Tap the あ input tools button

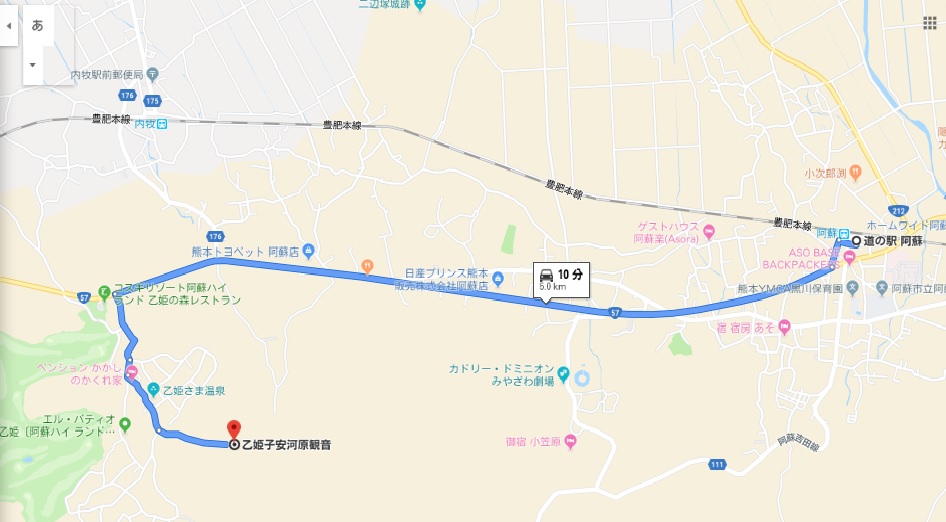point(38,25)
